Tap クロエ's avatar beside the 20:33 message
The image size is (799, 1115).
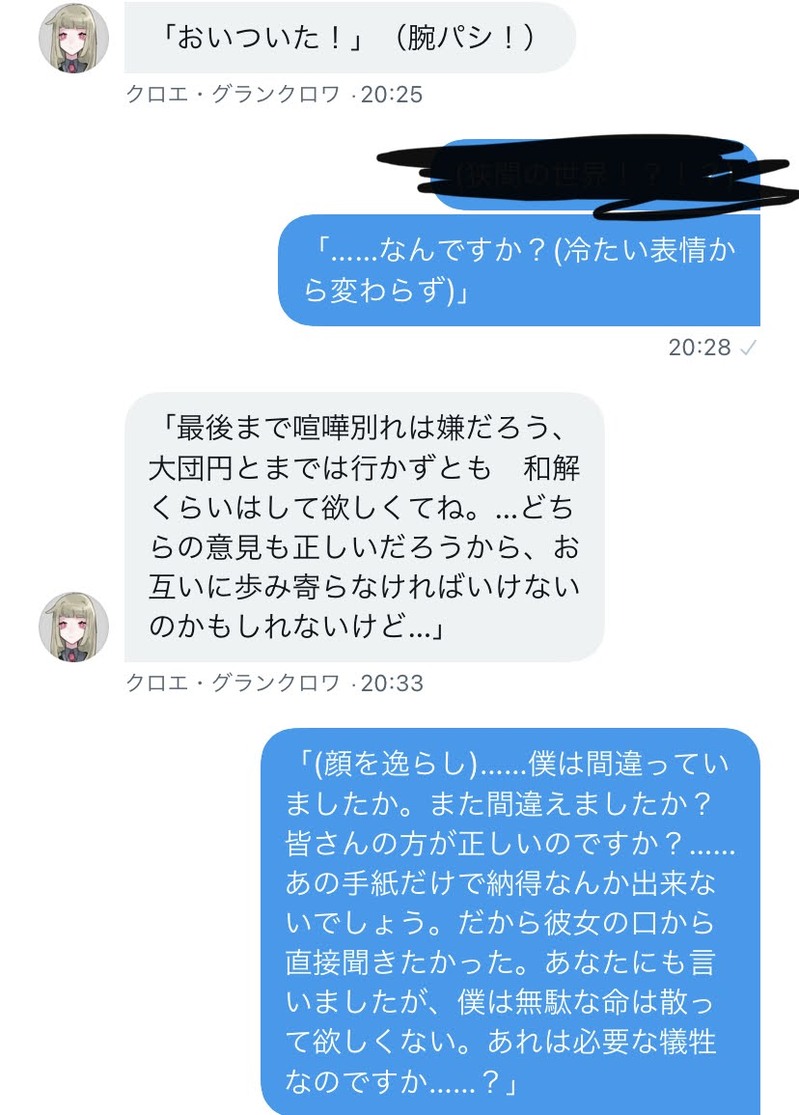point(73,626)
